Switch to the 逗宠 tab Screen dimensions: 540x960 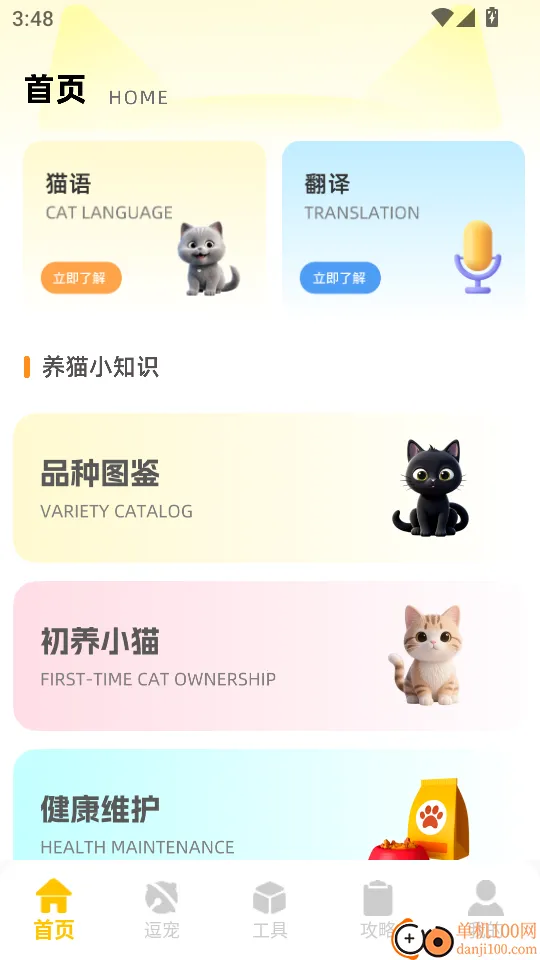point(162,909)
